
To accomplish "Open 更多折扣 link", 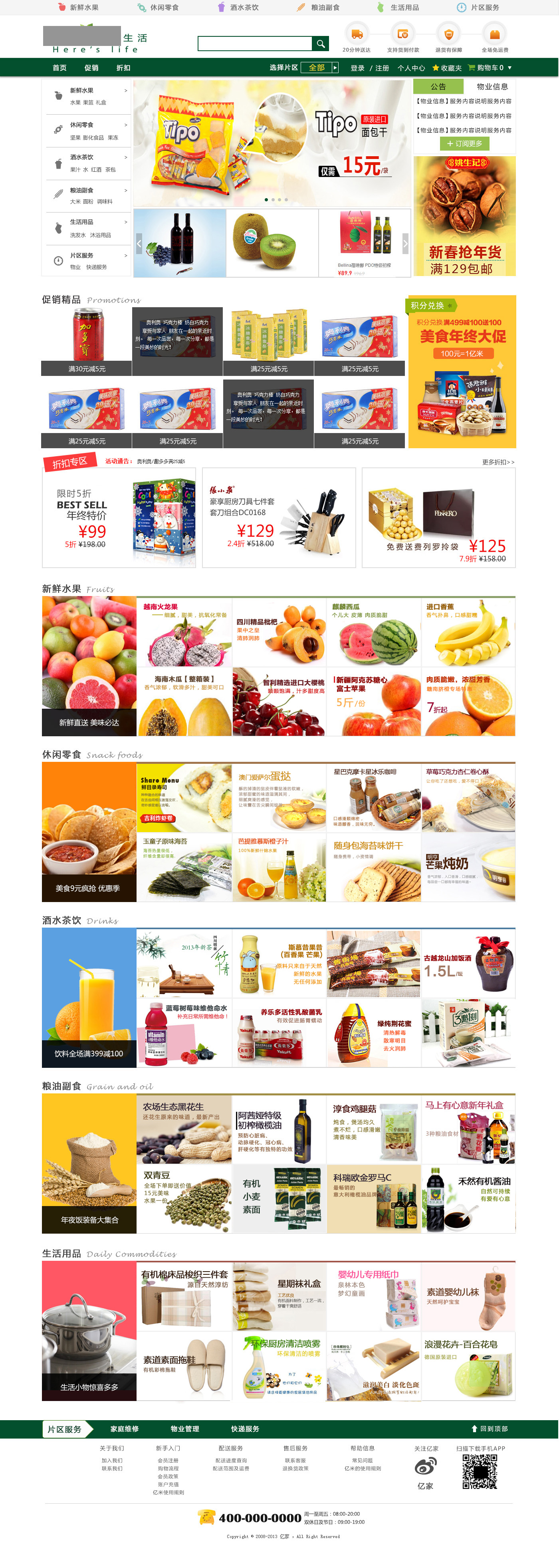I will [x=498, y=462].
